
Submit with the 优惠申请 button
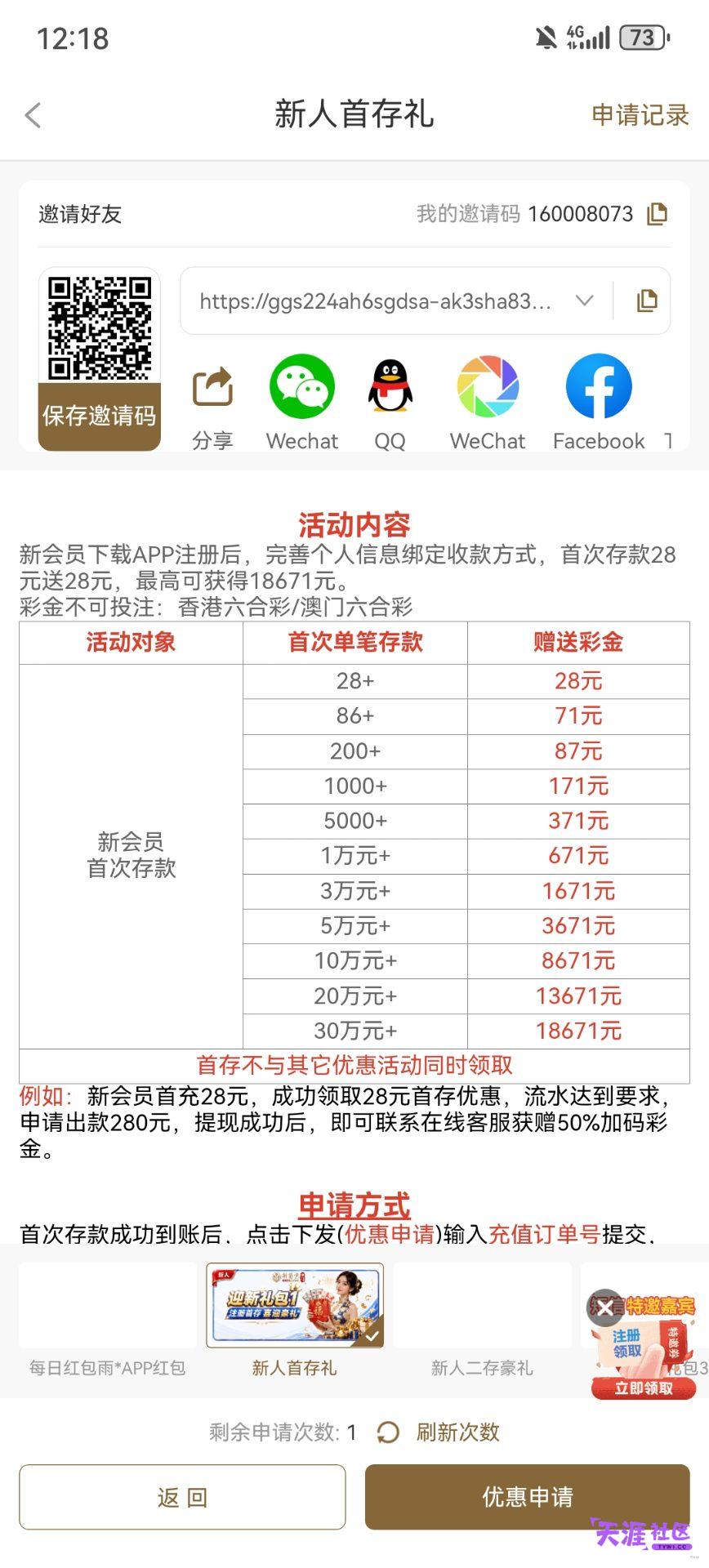coord(528,1496)
